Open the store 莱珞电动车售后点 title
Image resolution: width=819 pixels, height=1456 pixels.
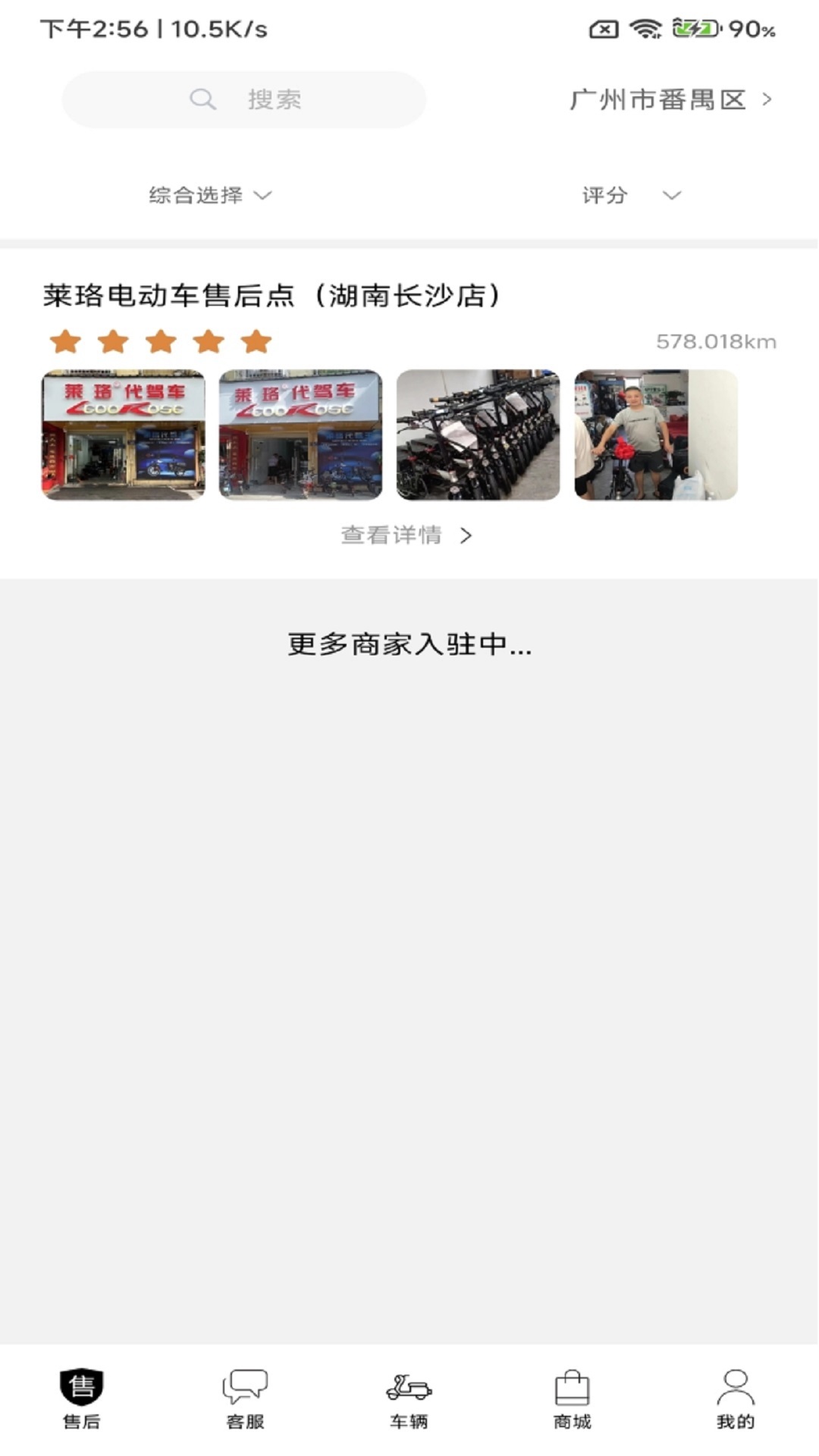pos(273,294)
